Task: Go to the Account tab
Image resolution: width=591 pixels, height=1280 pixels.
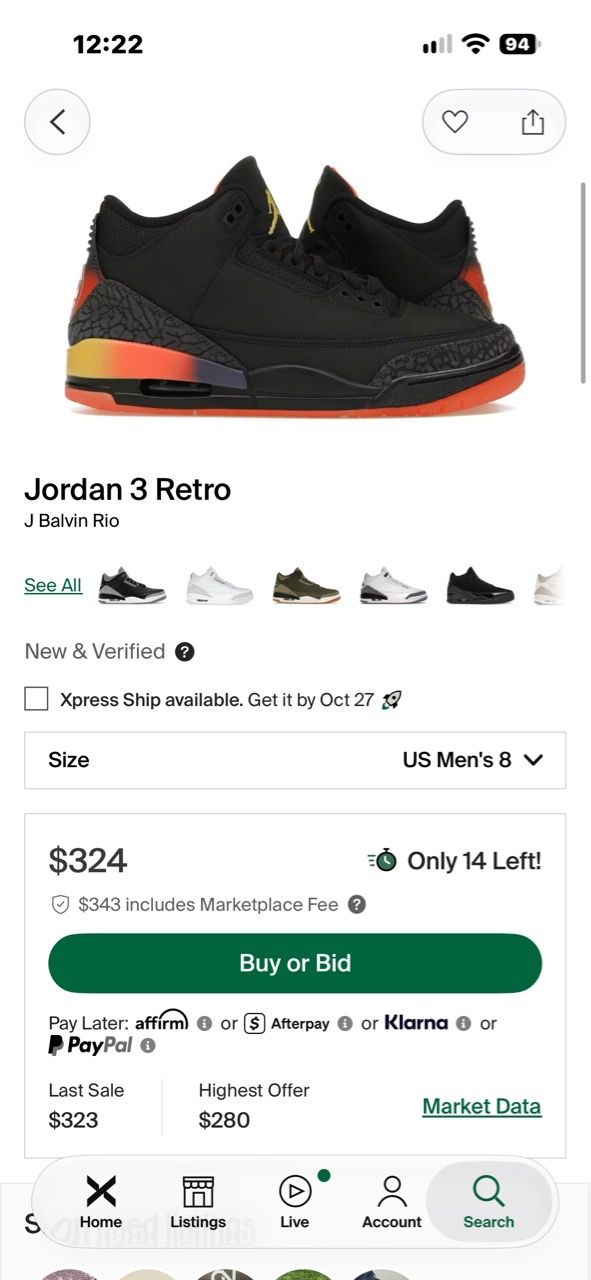Action: tap(392, 1201)
